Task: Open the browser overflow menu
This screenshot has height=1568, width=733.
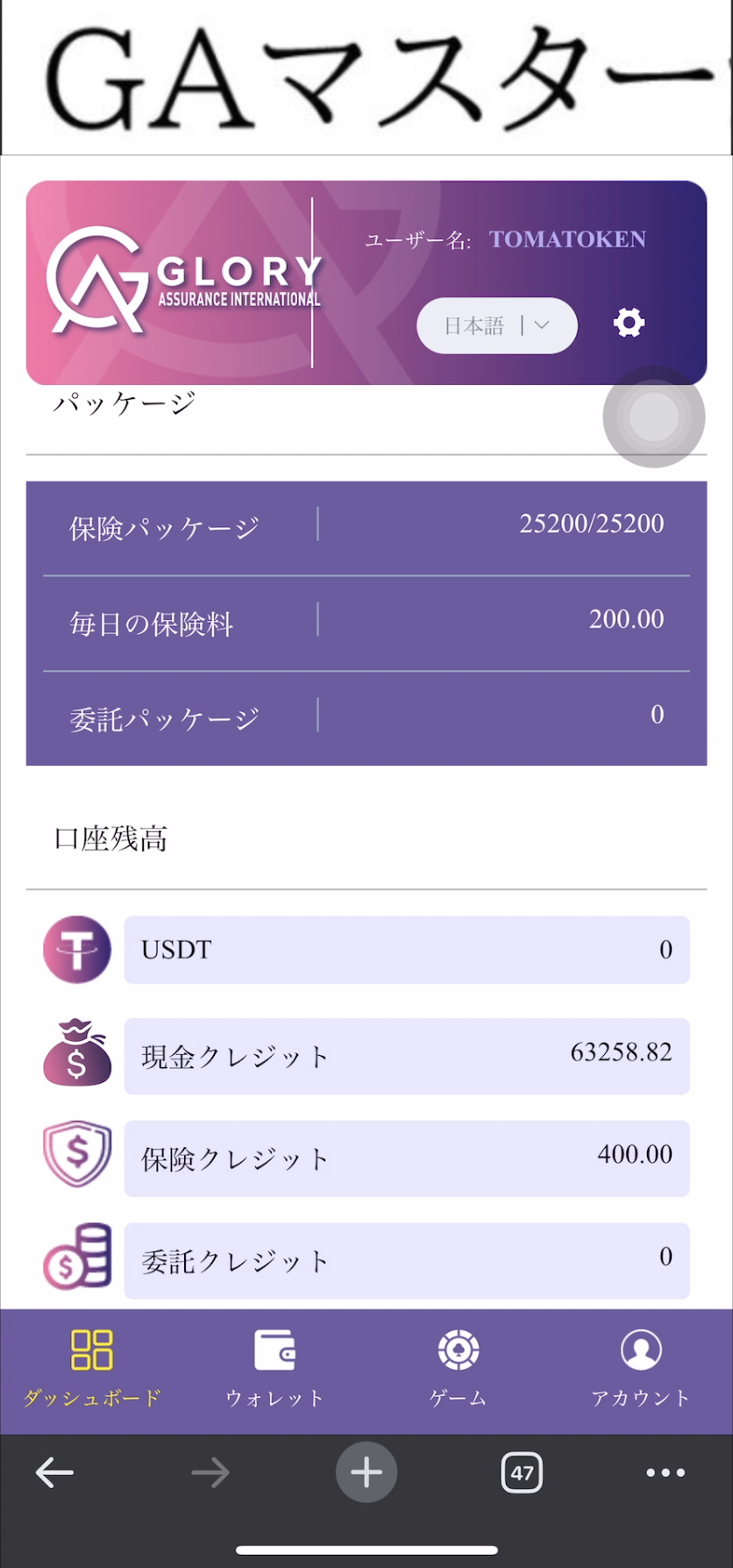Action: coord(665,1472)
